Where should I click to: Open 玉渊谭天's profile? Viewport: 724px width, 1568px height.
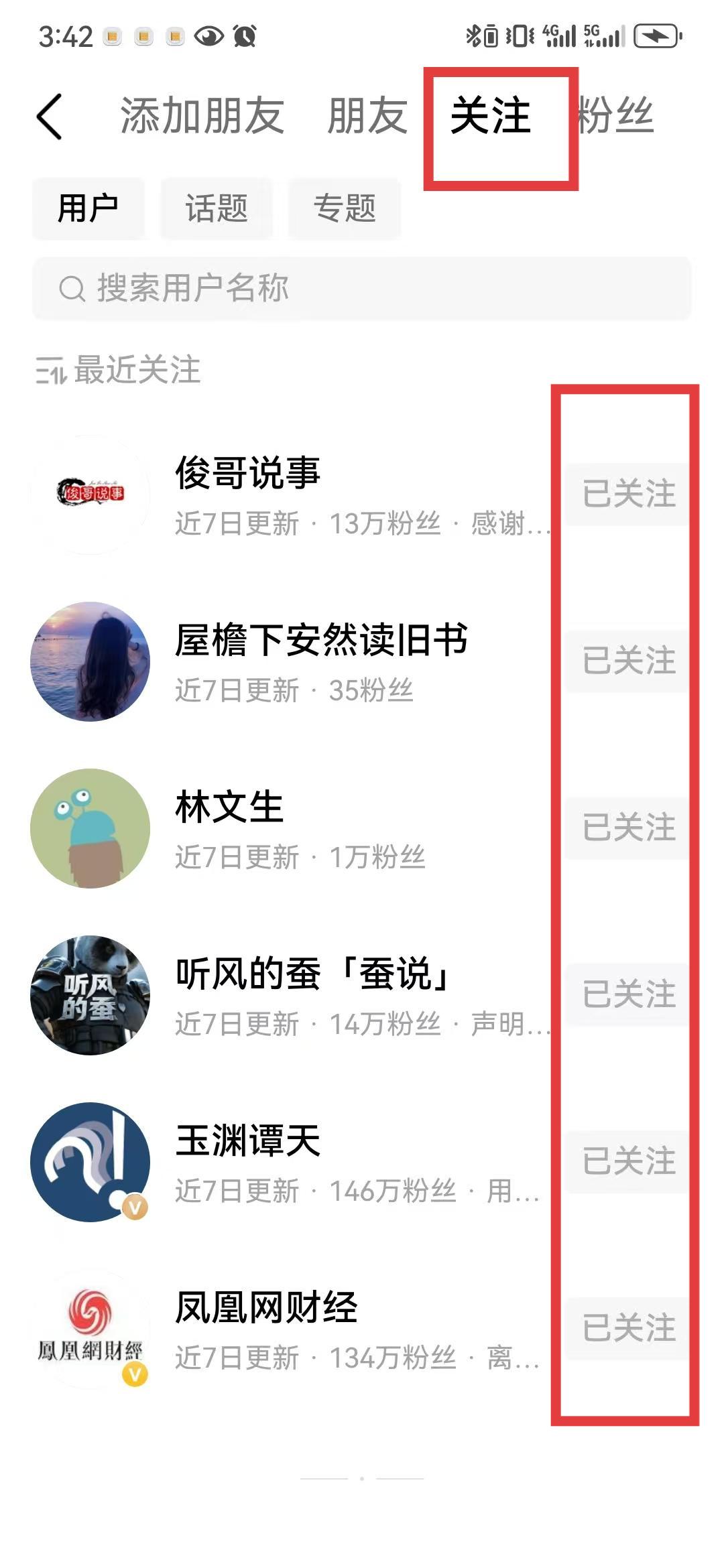click(248, 1140)
